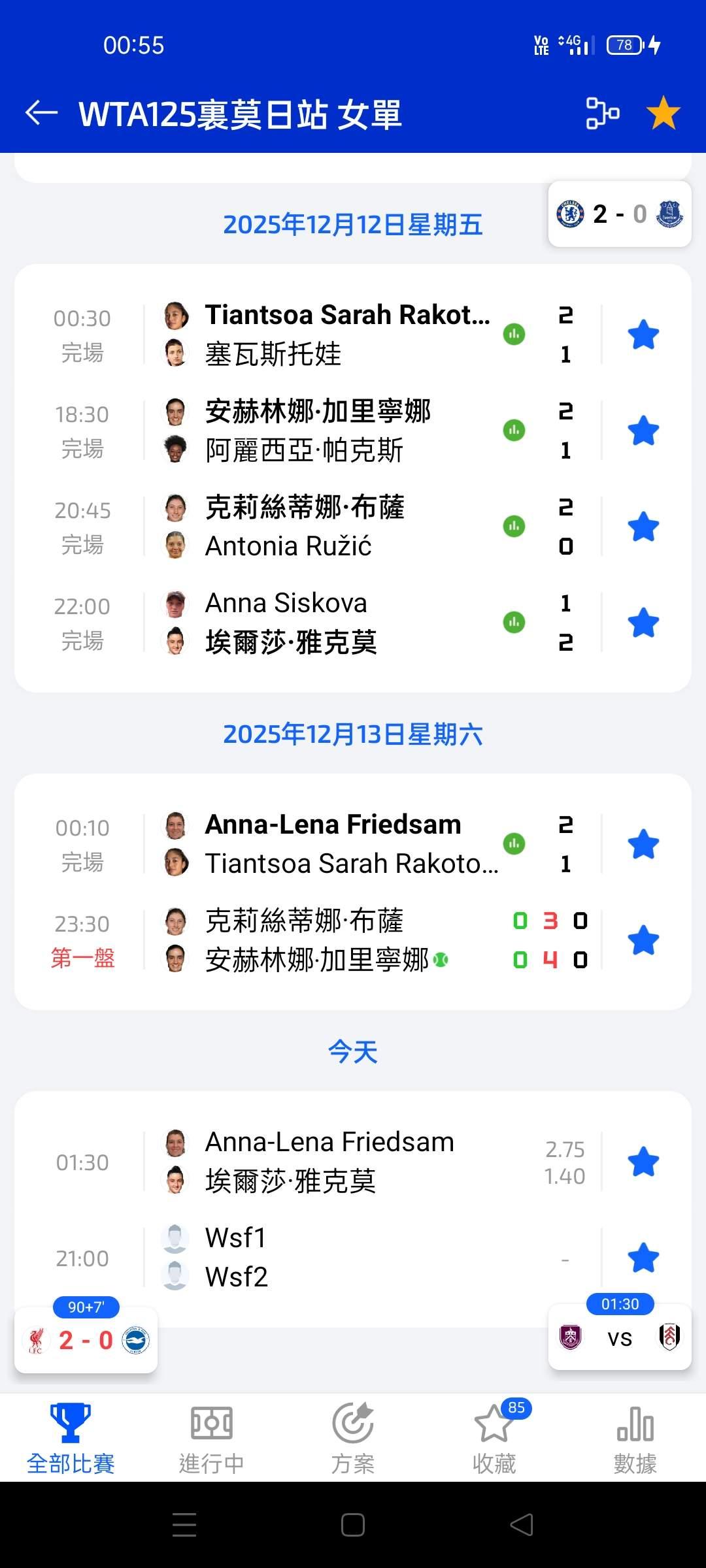The image size is (706, 1568).
Task: Tap the system home button
Action: point(353,1525)
